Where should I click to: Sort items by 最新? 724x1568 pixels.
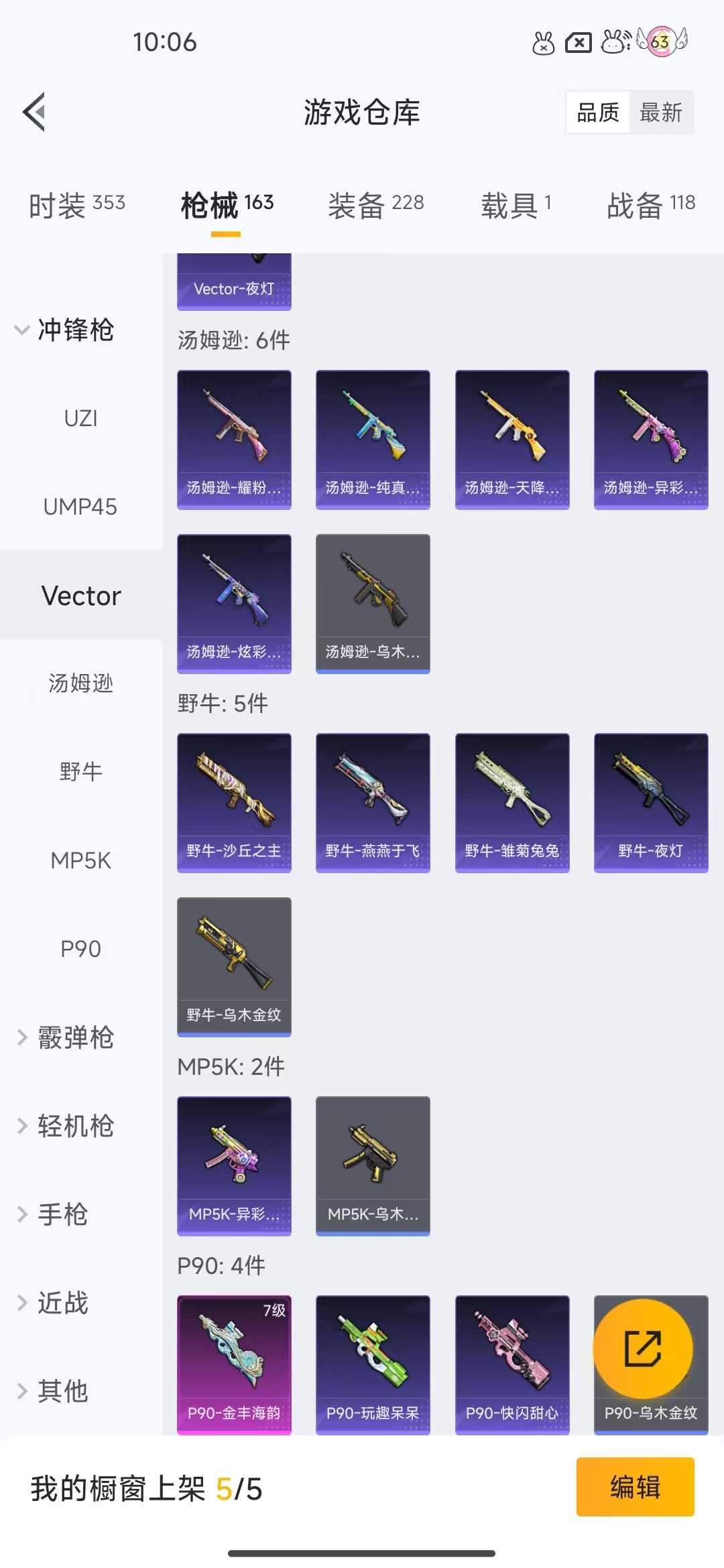661,113
